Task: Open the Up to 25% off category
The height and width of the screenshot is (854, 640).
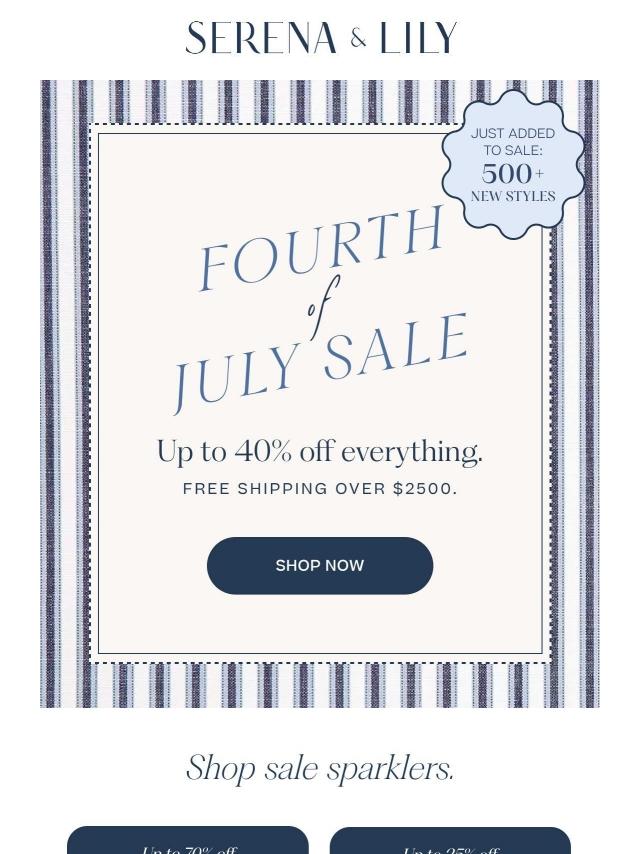Action: (x=450, y=842)
